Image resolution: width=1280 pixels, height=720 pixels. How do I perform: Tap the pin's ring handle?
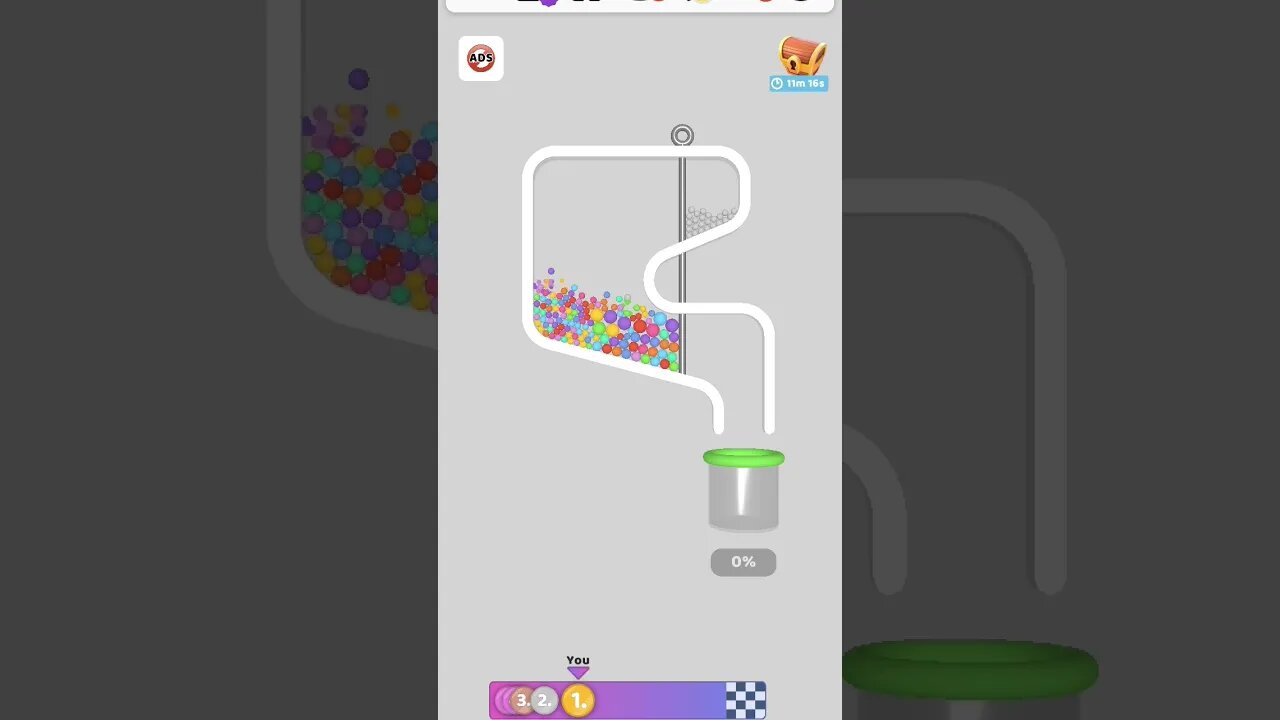coord(682,135)
